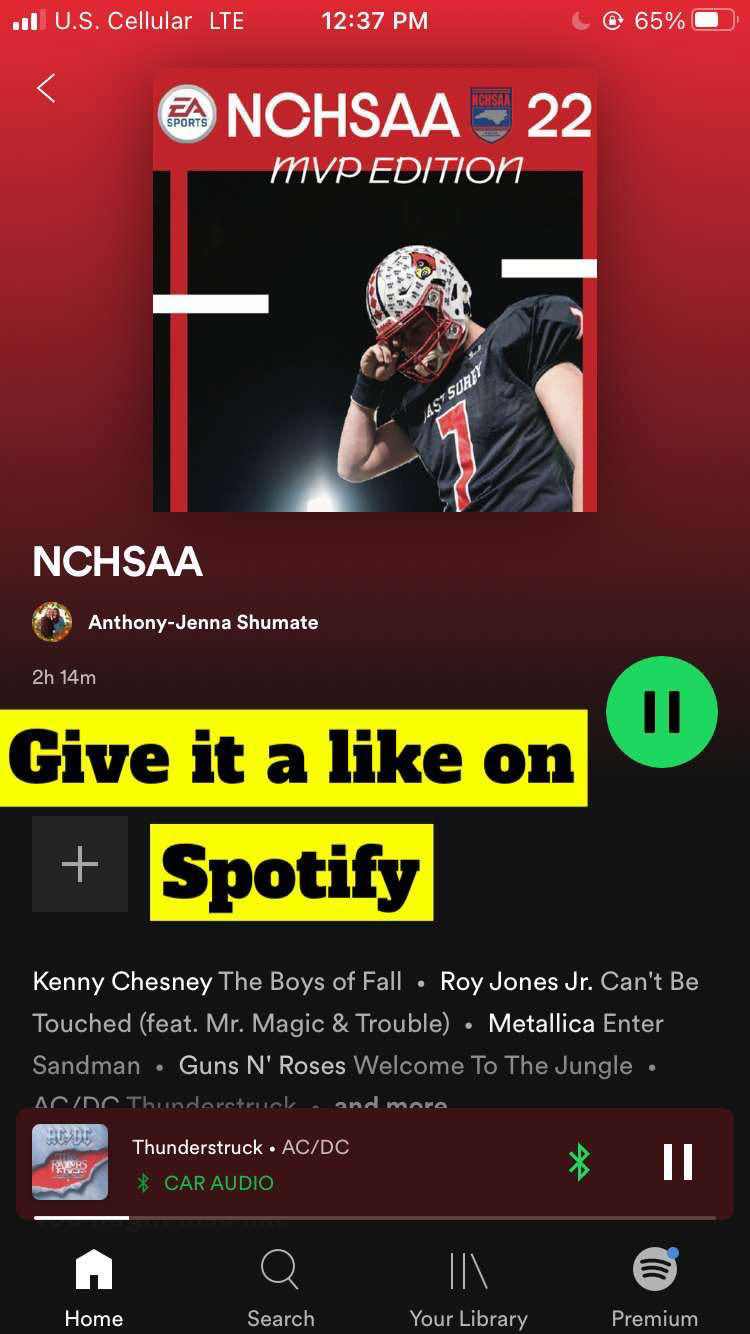Switch to the Search tab
This screenshot has height=1334, width=750.
[x=281, y=1289]
